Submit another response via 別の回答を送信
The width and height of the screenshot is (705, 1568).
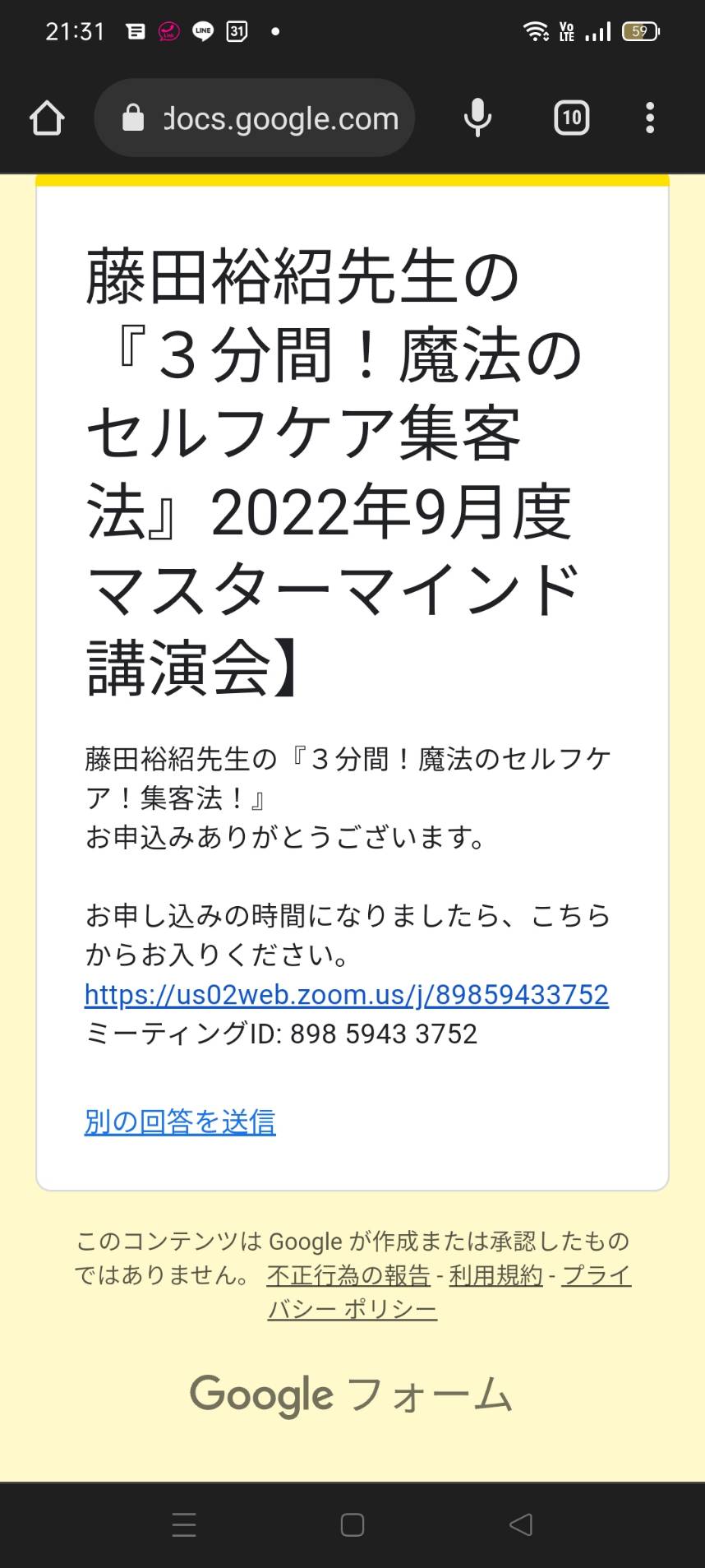(x=180, y=1122)
